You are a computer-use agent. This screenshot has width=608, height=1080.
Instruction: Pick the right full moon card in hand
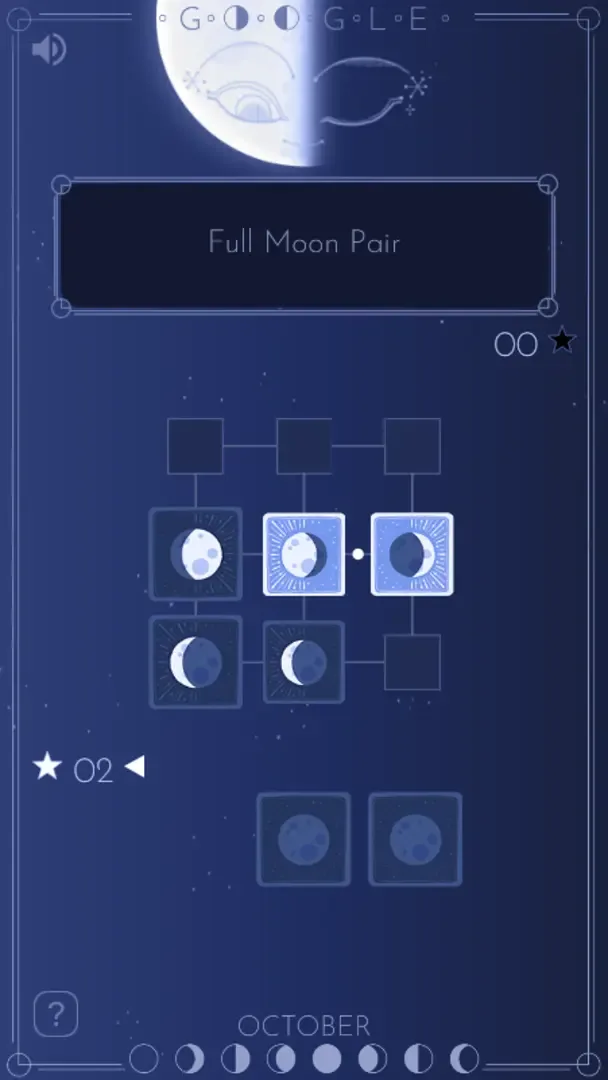coord(415,839)
